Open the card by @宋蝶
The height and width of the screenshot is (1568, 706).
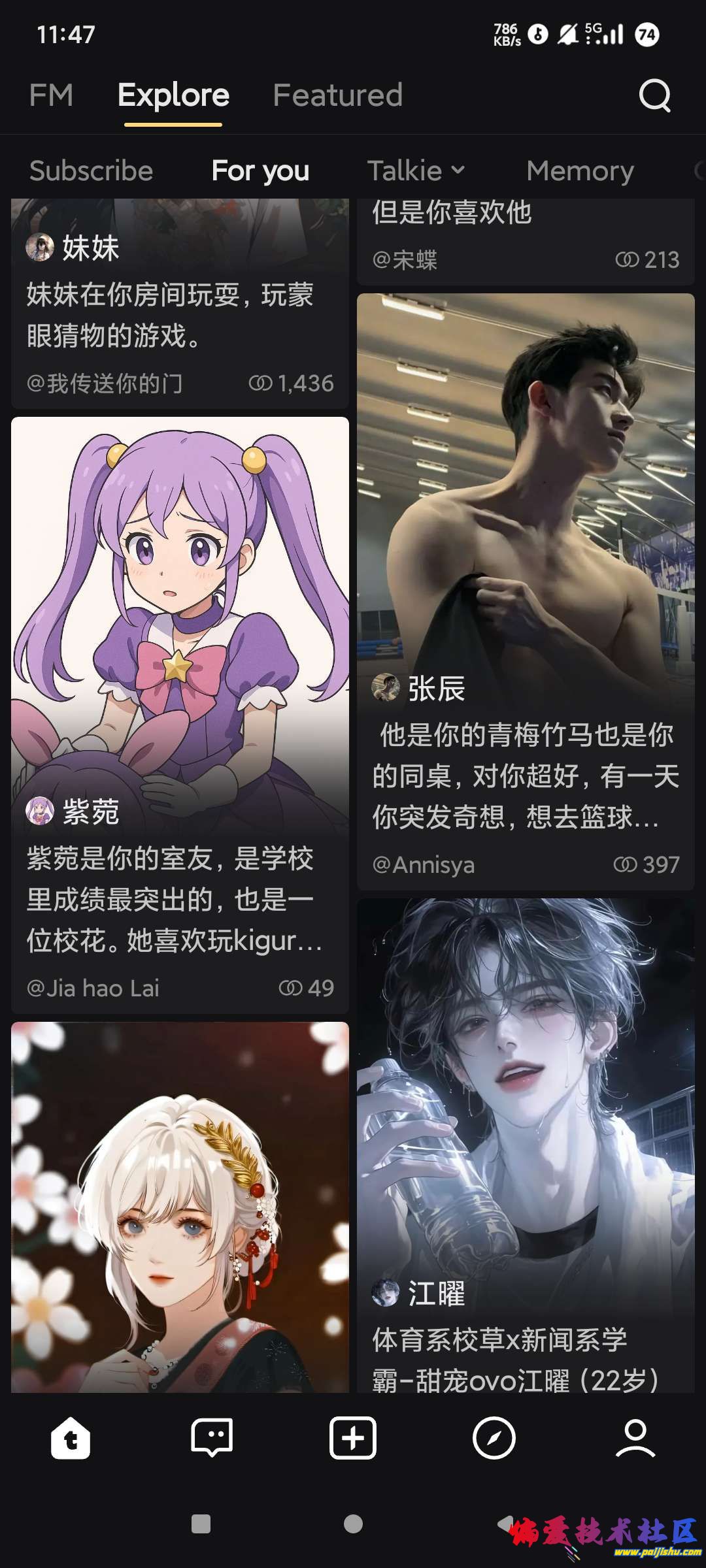526,242
